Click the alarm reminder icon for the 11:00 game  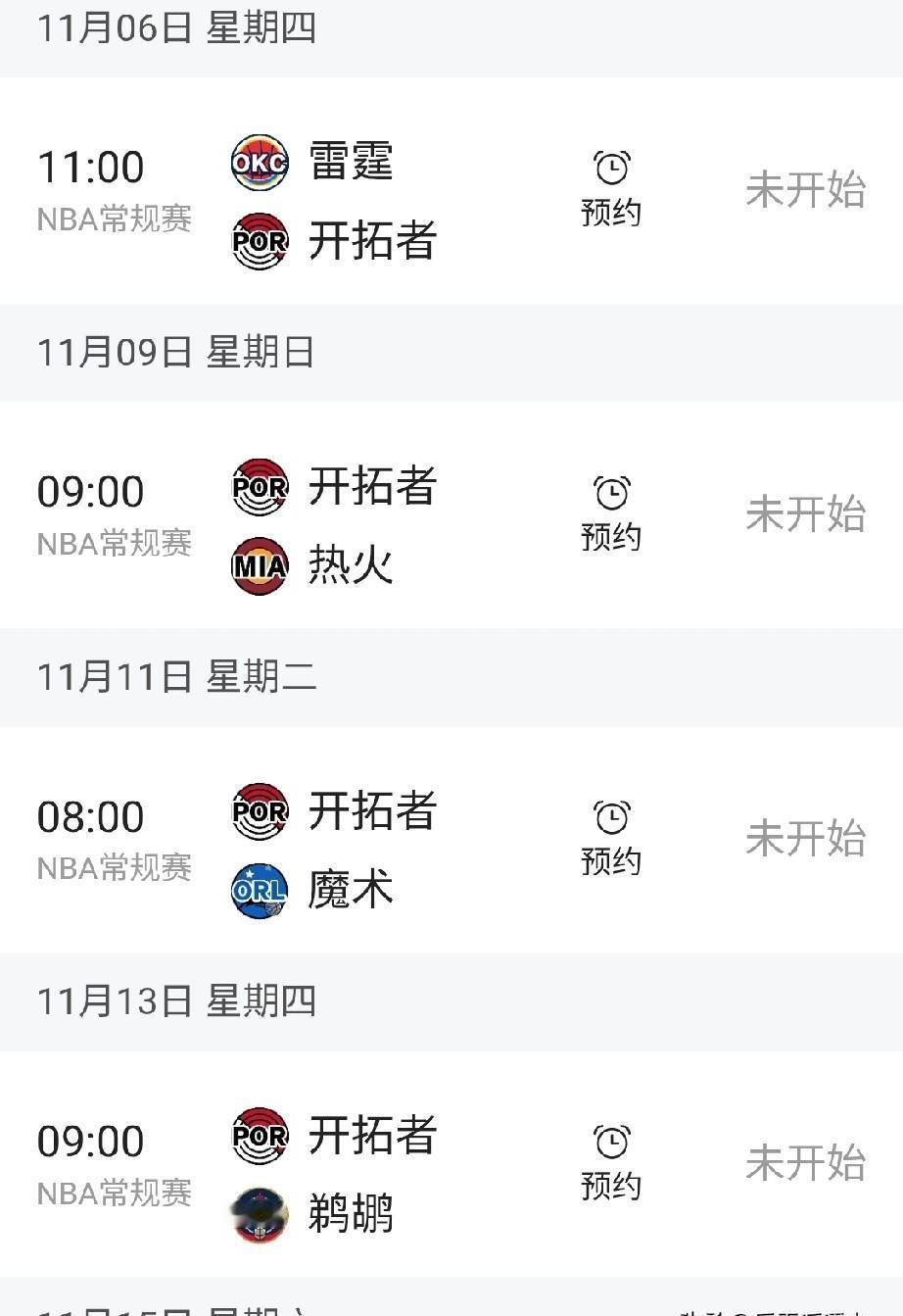tap(612, 168)
